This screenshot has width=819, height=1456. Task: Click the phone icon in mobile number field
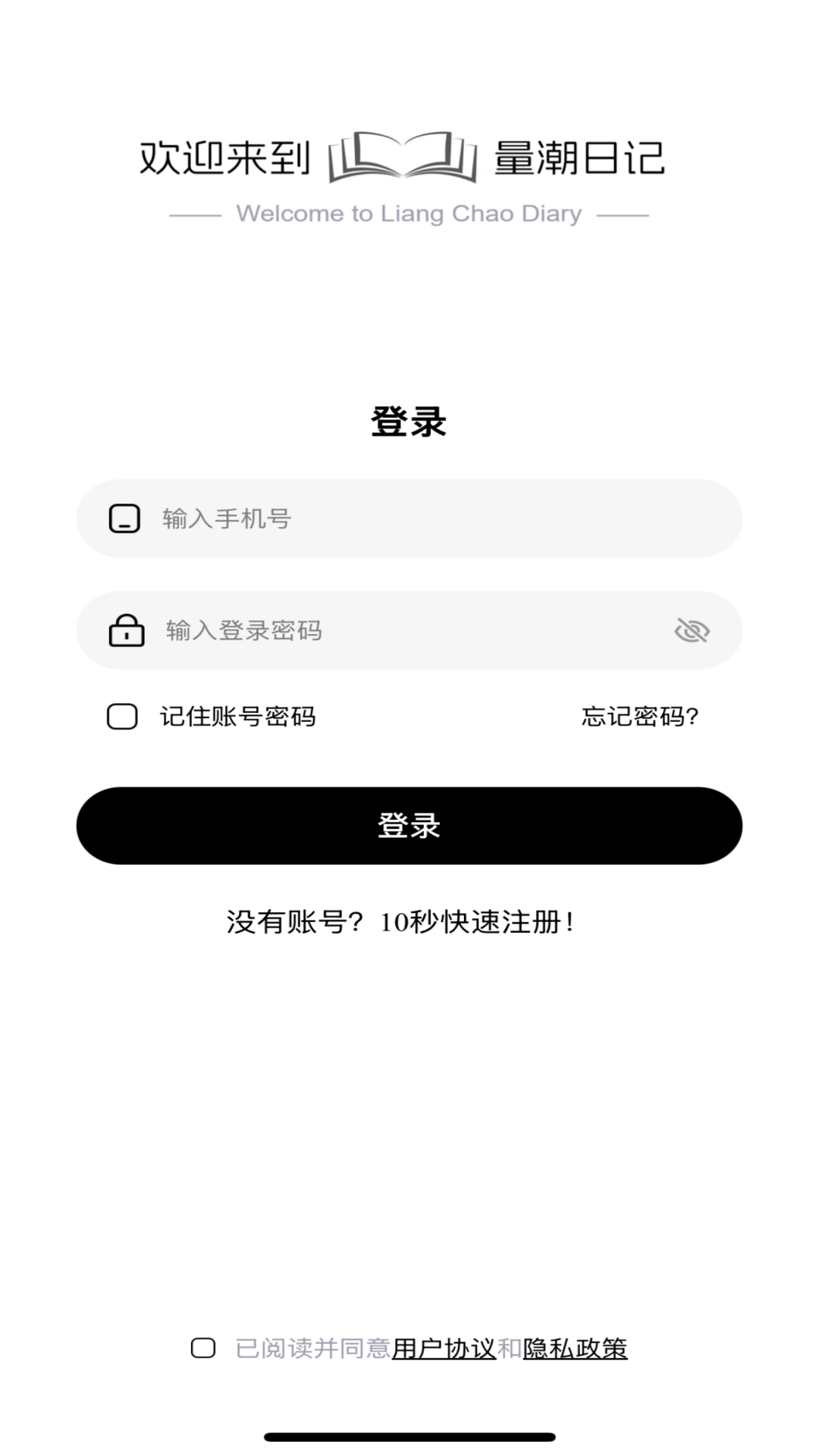pos(124,519)
